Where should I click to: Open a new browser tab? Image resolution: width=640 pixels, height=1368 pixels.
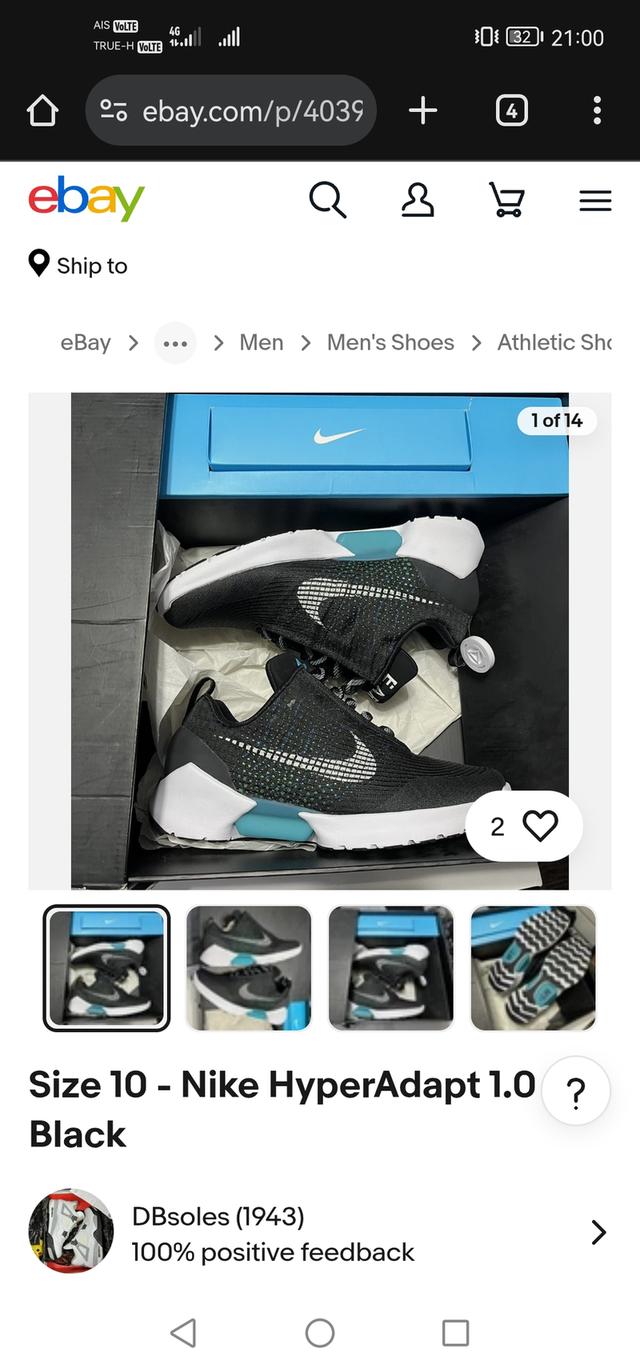pyautogui.click(x=423, y=111)
